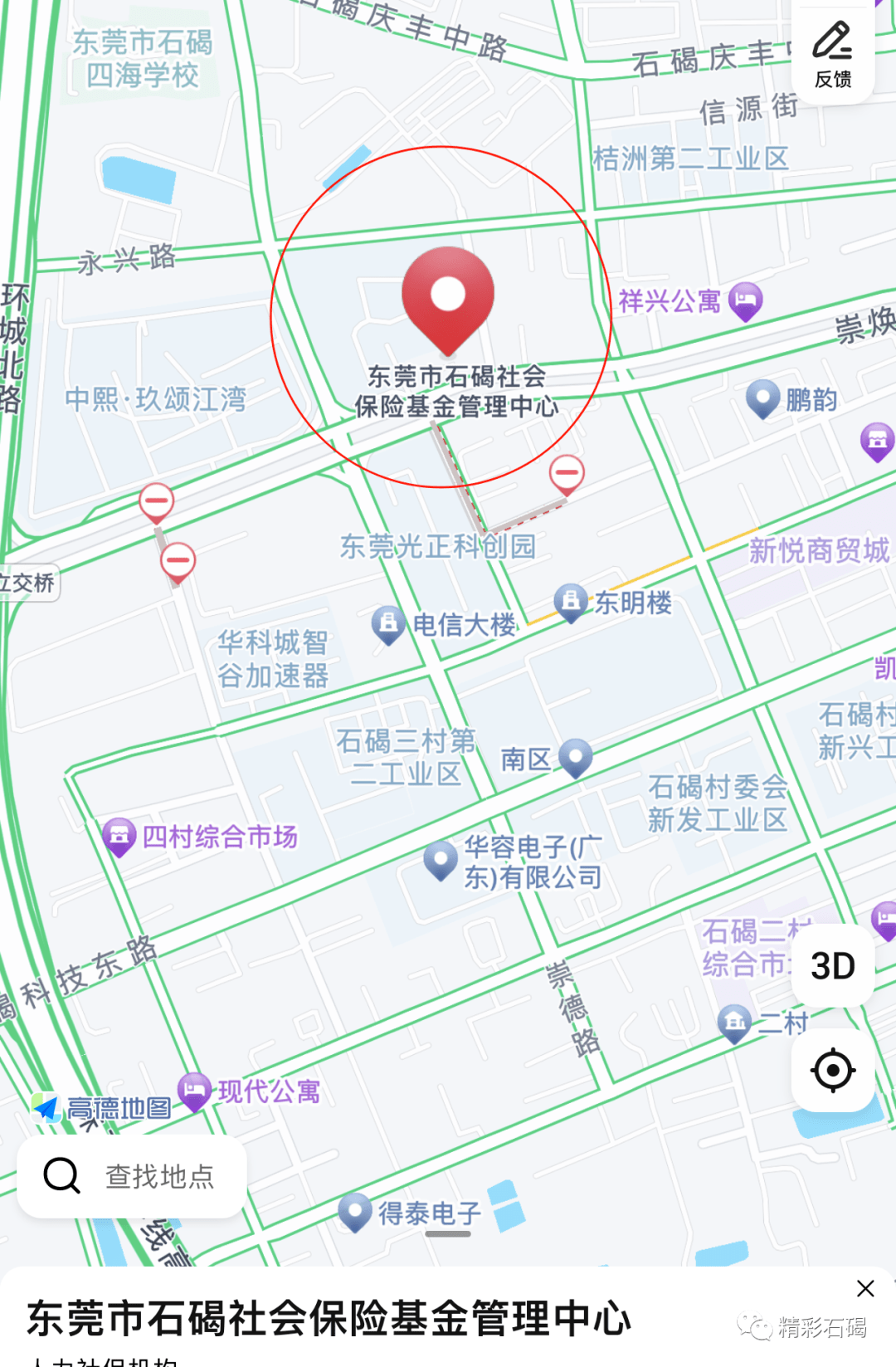896x1367 pixels.
Task: Select the 四村综合市场 market marker icon
Action: [x=121, y=837]
